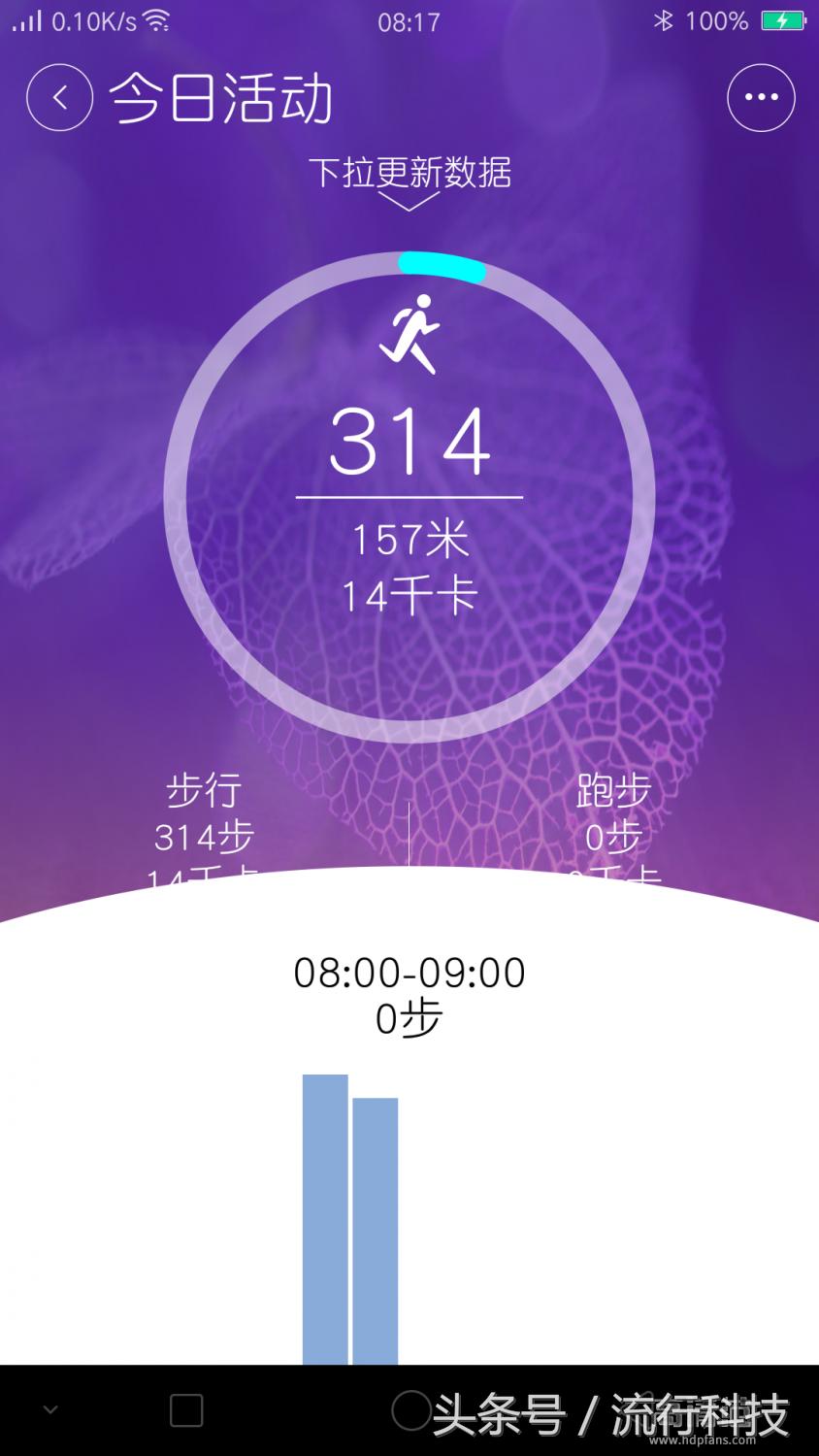Tap the Bluetooth status icon
Viewport: 819px width, 1456px height.
click(664, 19)
